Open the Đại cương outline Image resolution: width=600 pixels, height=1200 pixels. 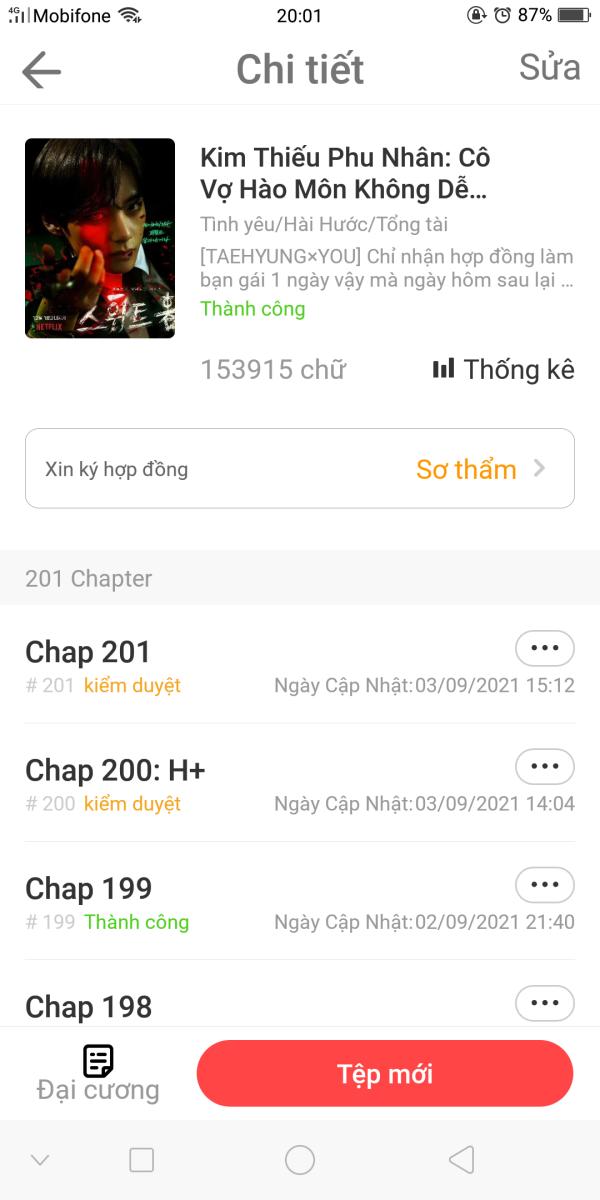pos(98,1074)
